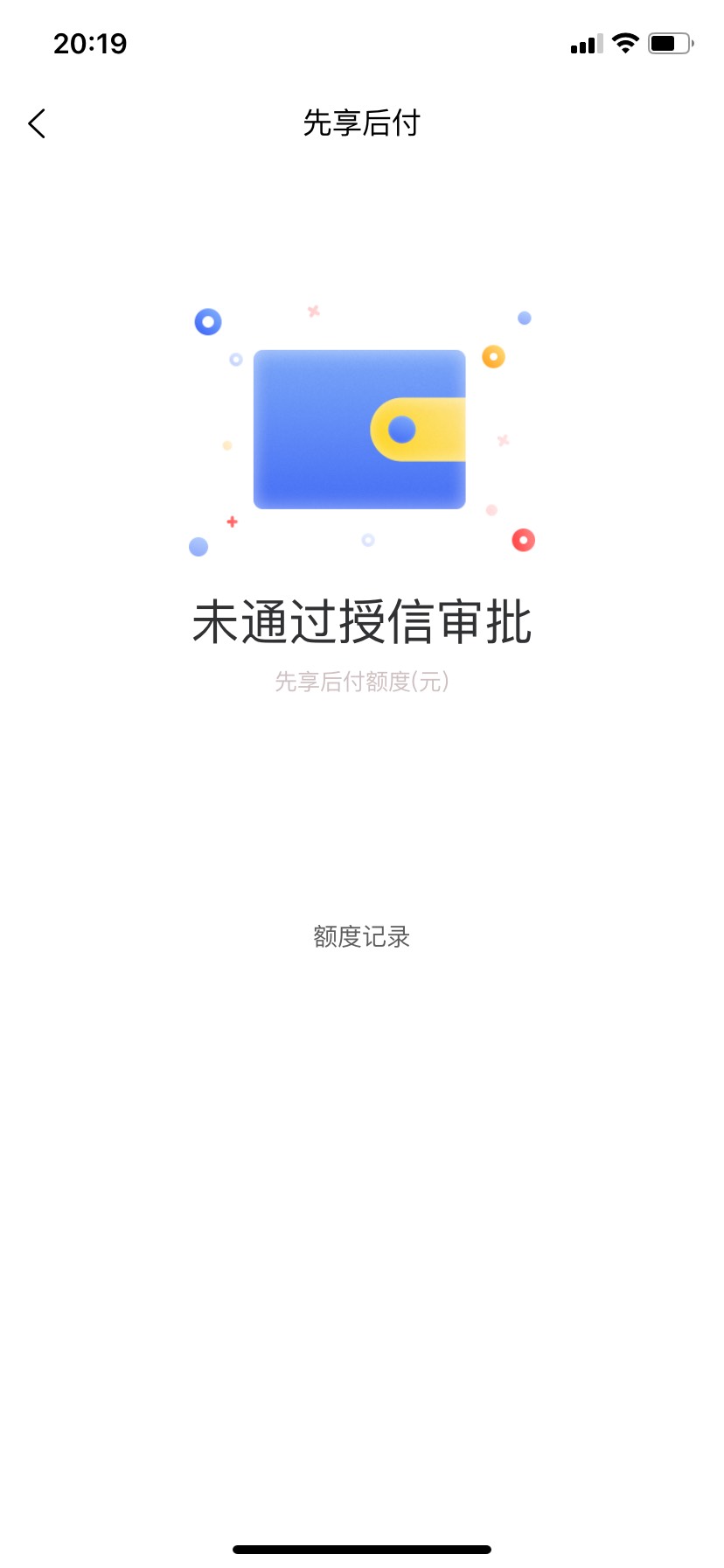Go back from 先享后付 page

click(37, 124)
